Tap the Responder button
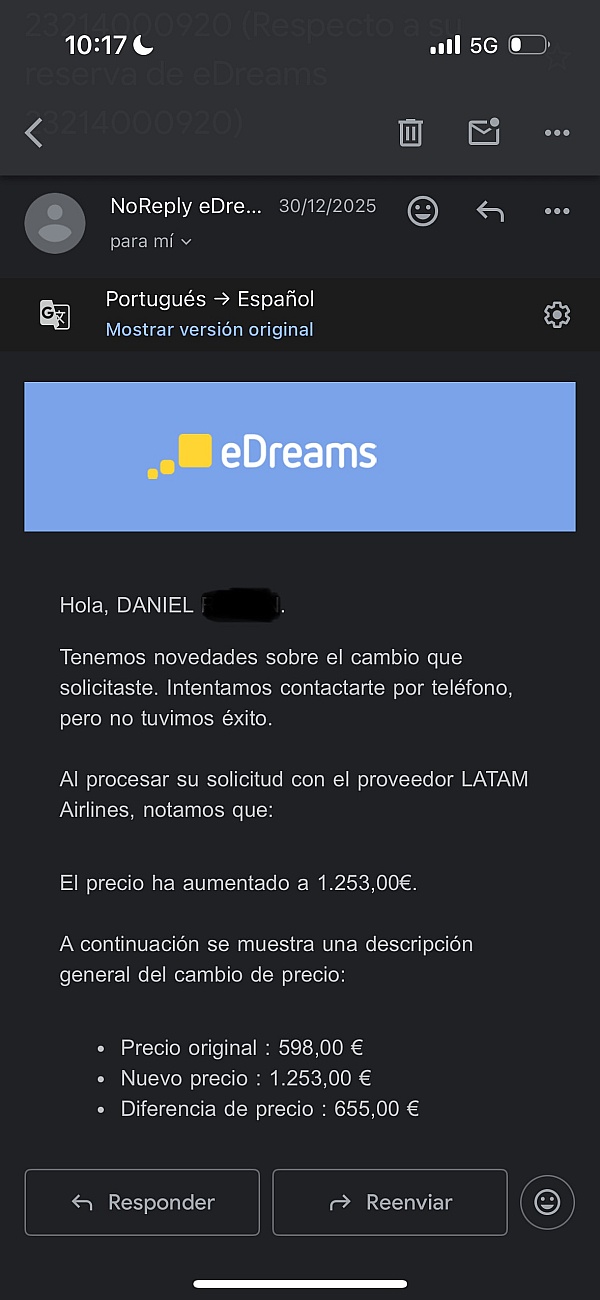 point(142,1202)
